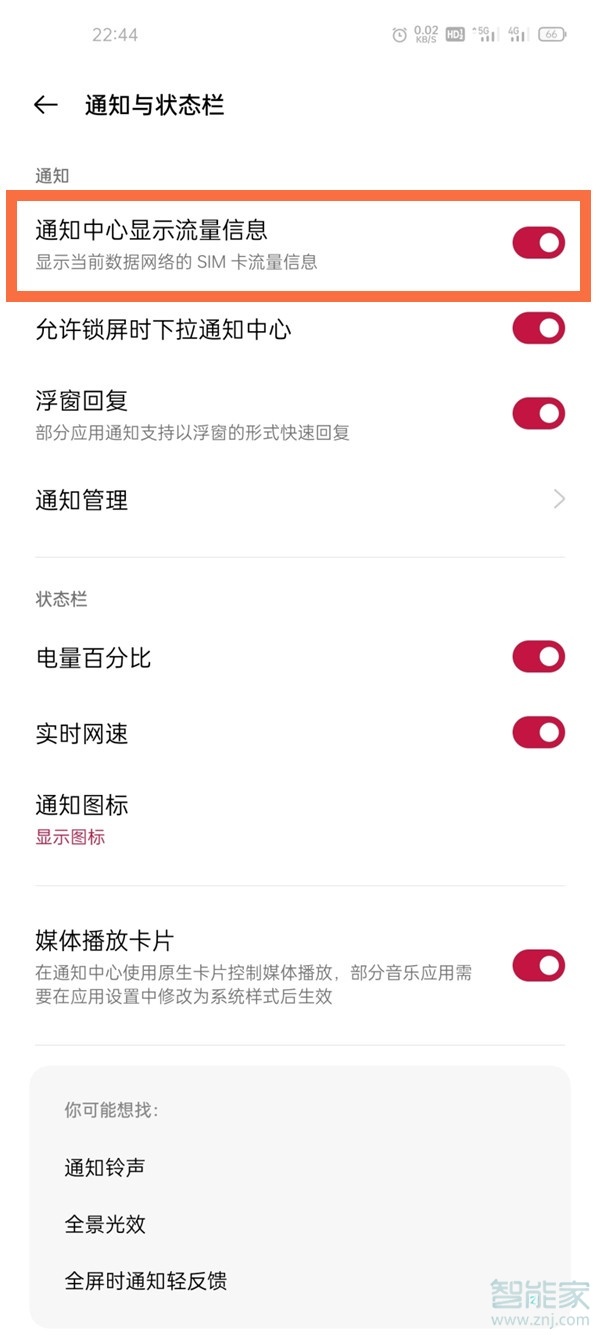The height and width of the screenshot is (1339, 600).
Task: Switch off 电量百分比 display
Action: 538,657
